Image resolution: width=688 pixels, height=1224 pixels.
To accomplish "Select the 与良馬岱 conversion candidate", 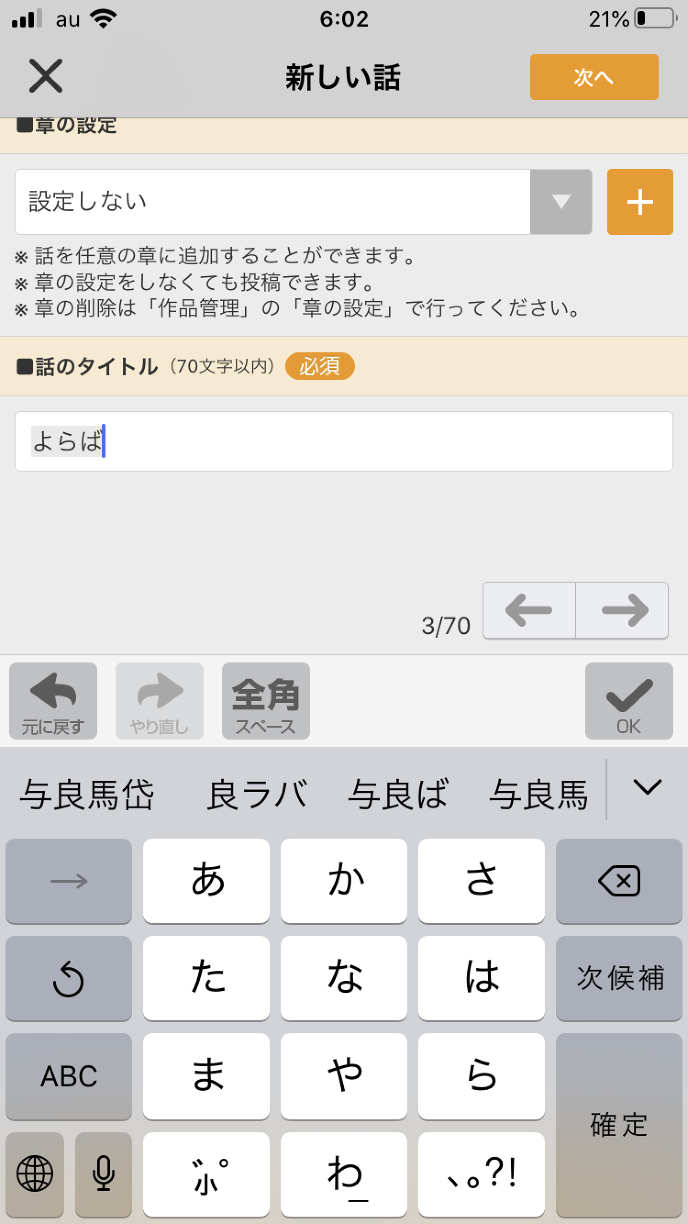I will pyautogui.click(x=87, y=795).
